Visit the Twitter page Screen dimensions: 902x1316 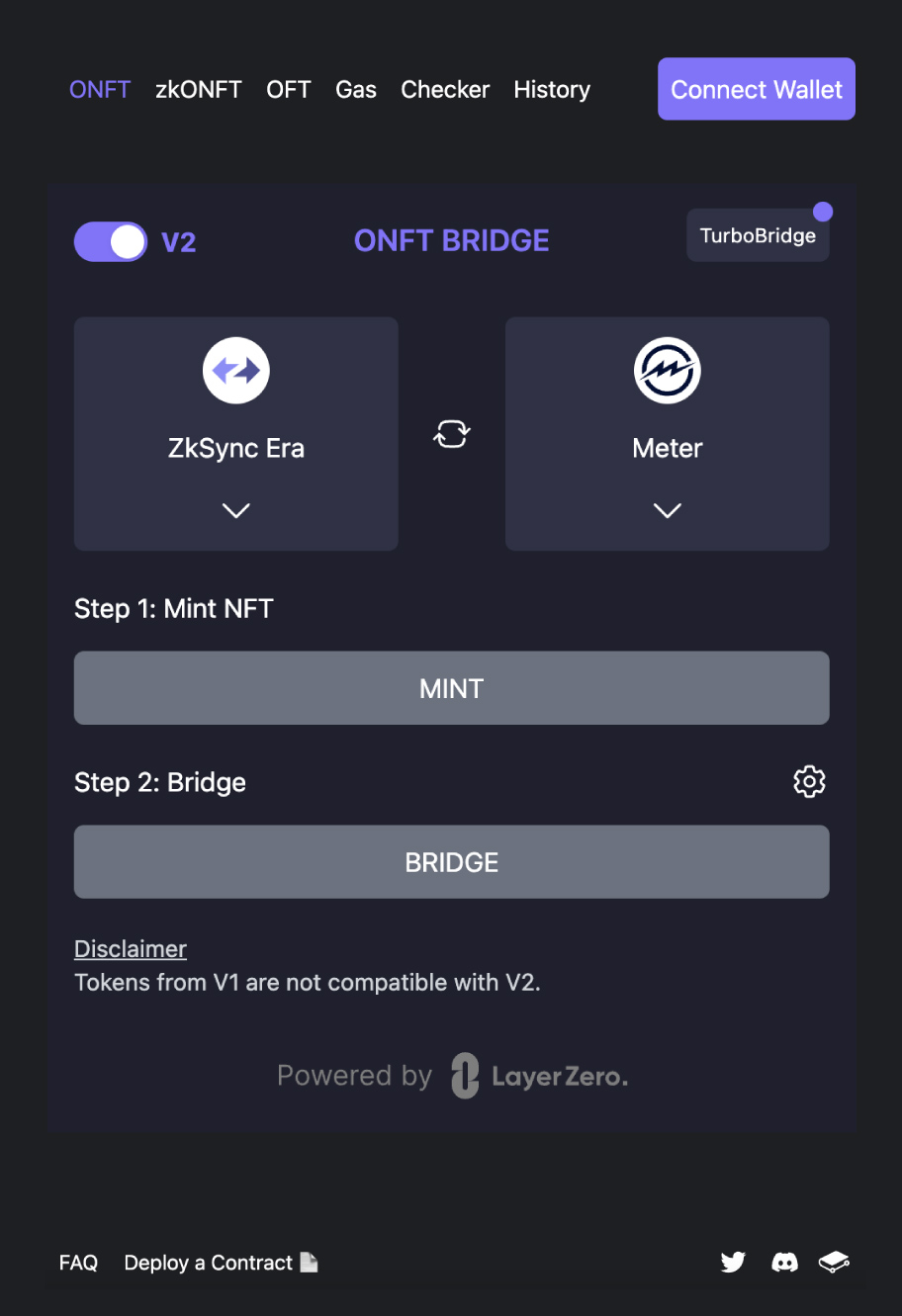pyautogui.click(x=733, y=1263)
